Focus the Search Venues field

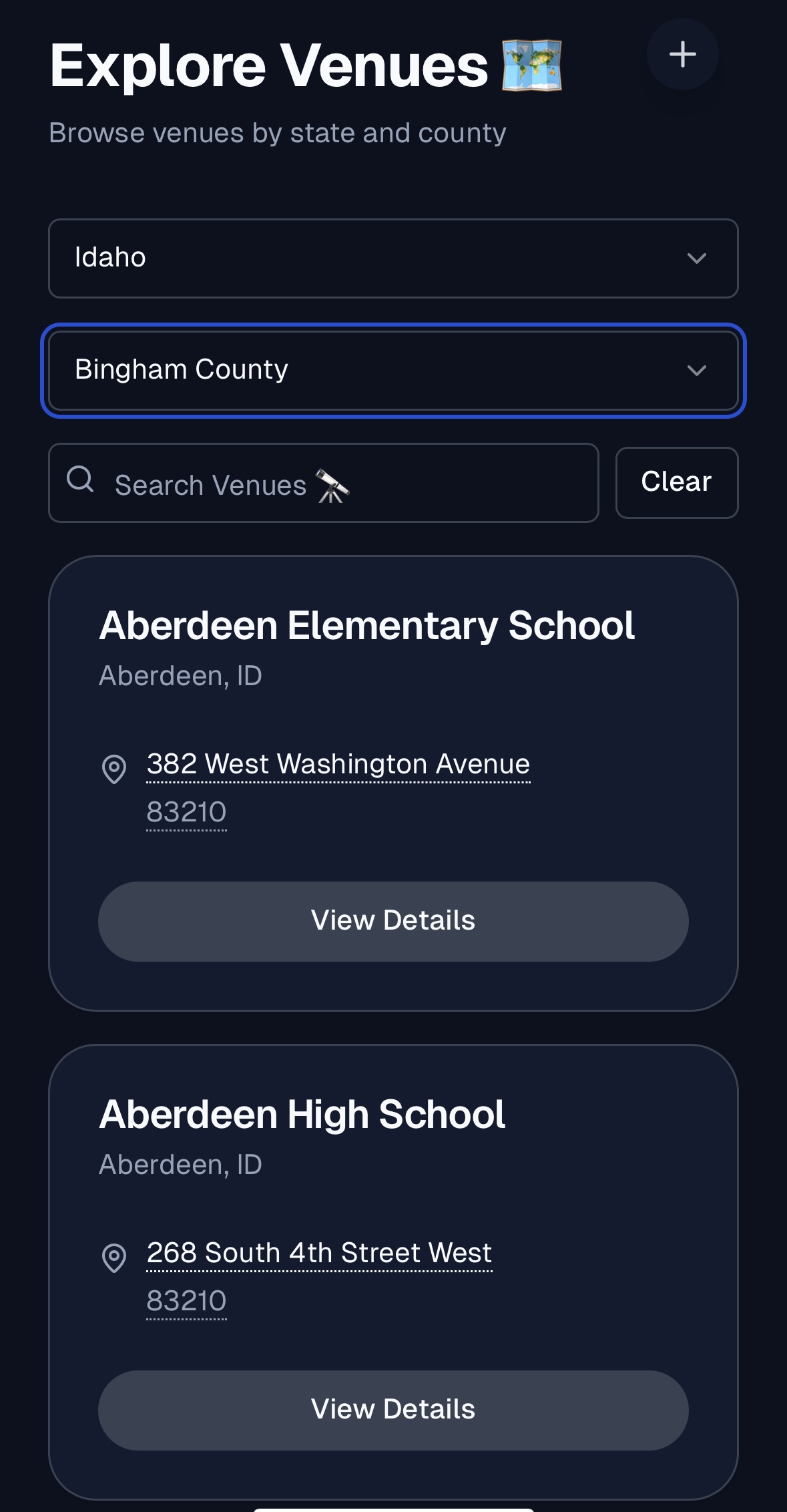(x=334, y=484)
